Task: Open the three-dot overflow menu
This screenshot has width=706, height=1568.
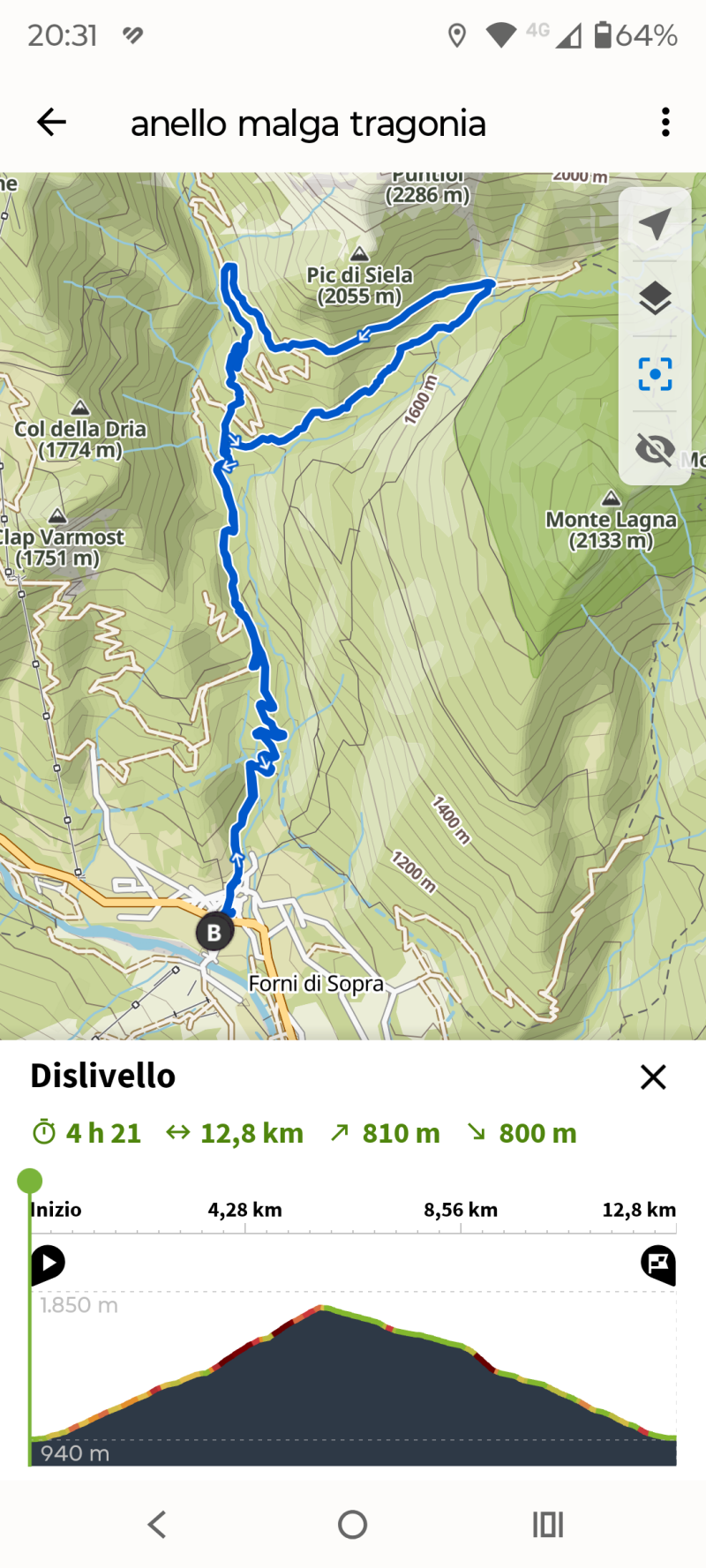Action: [665, 123]
